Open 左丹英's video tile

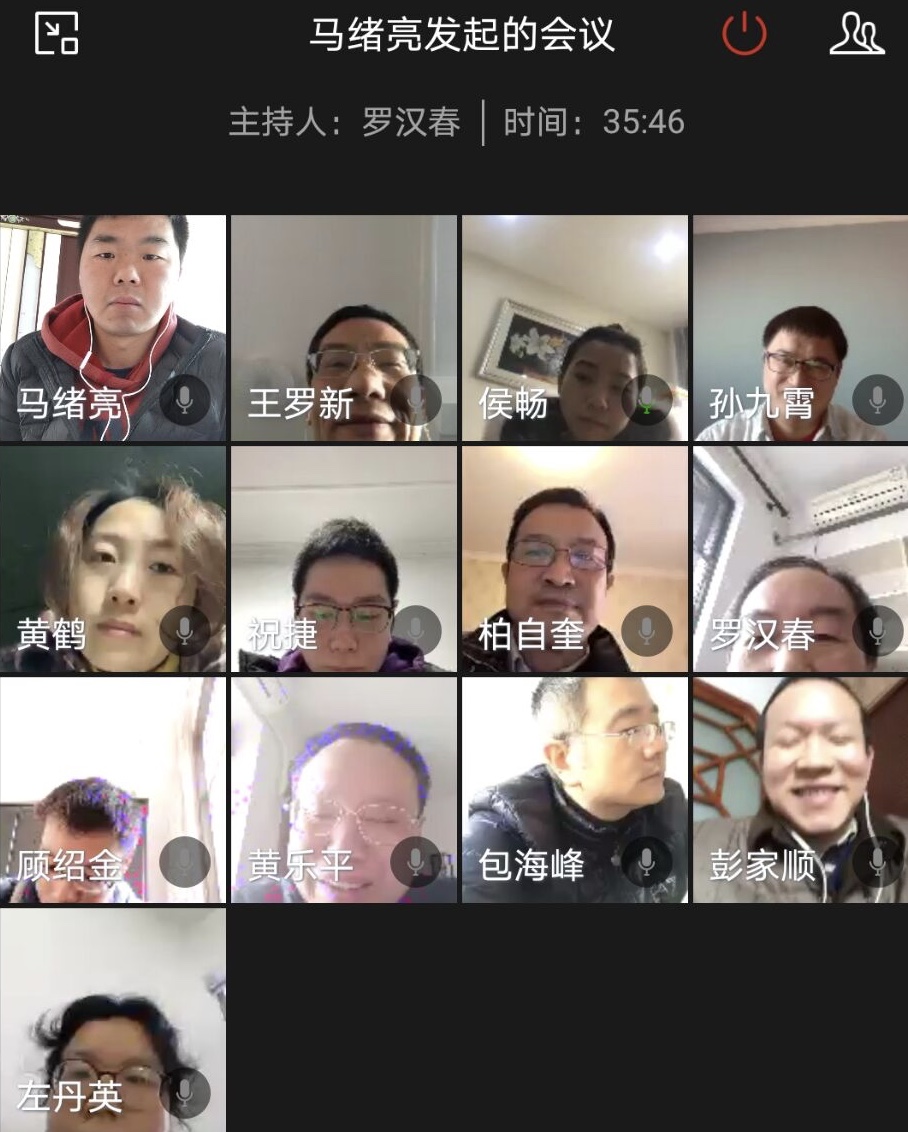pos(113,1020)
